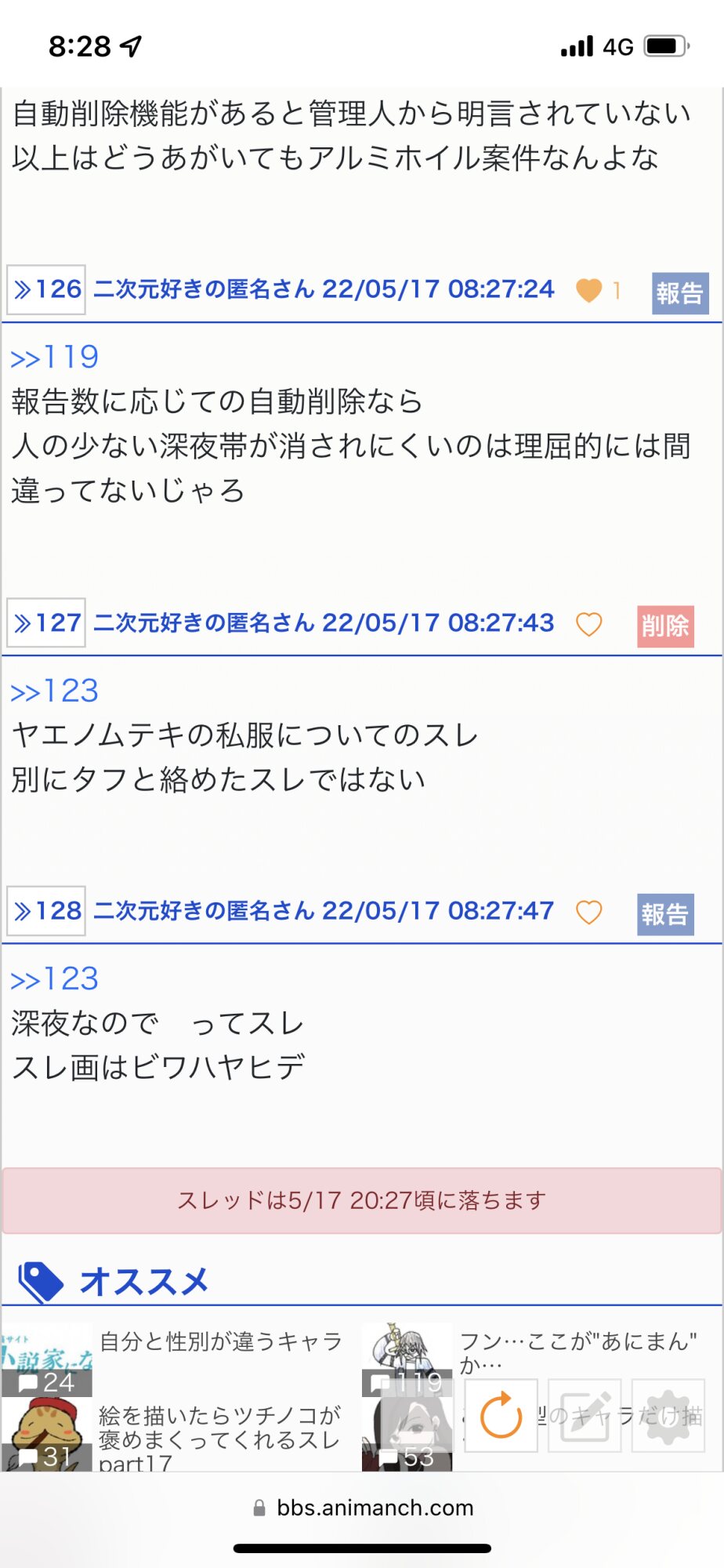Open the thread フン…ここが"あにまん"か…
Viewport: 724px width, 1568px height.
click(577, 1352)
